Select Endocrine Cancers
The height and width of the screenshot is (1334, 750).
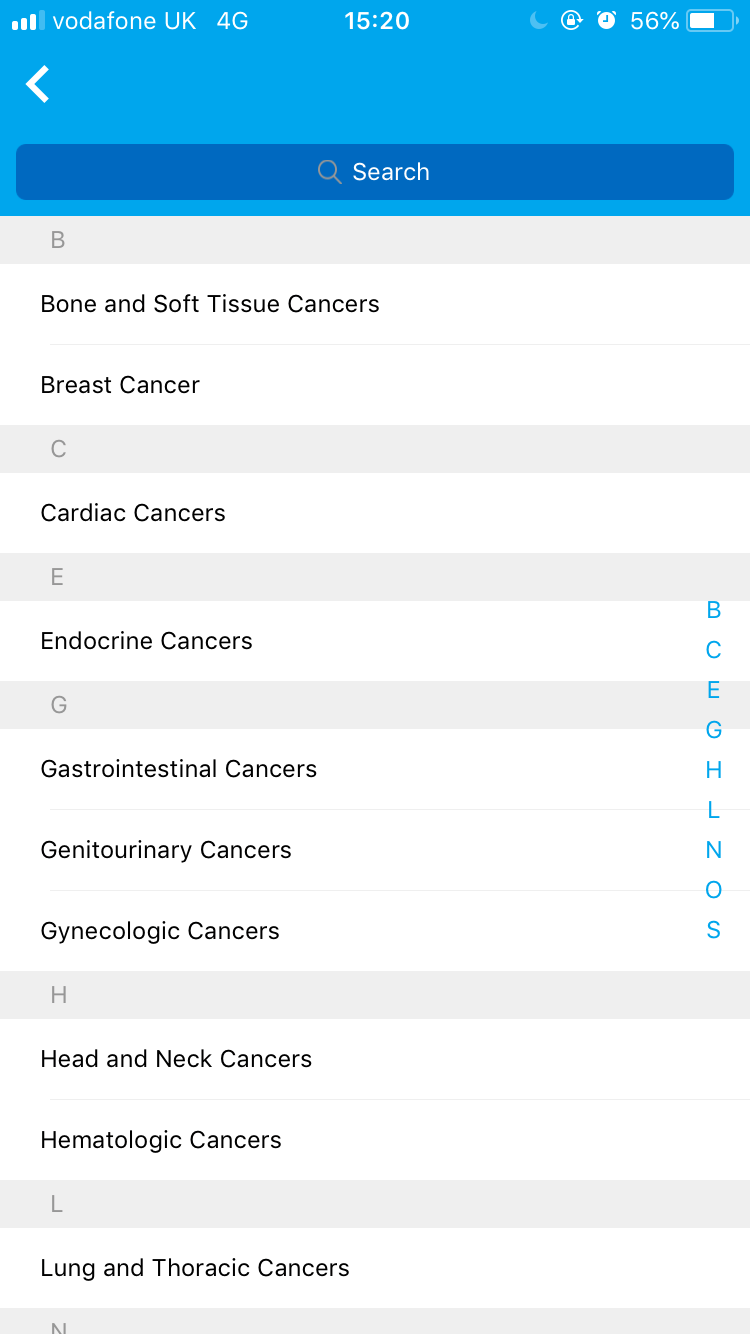[146, 641]
